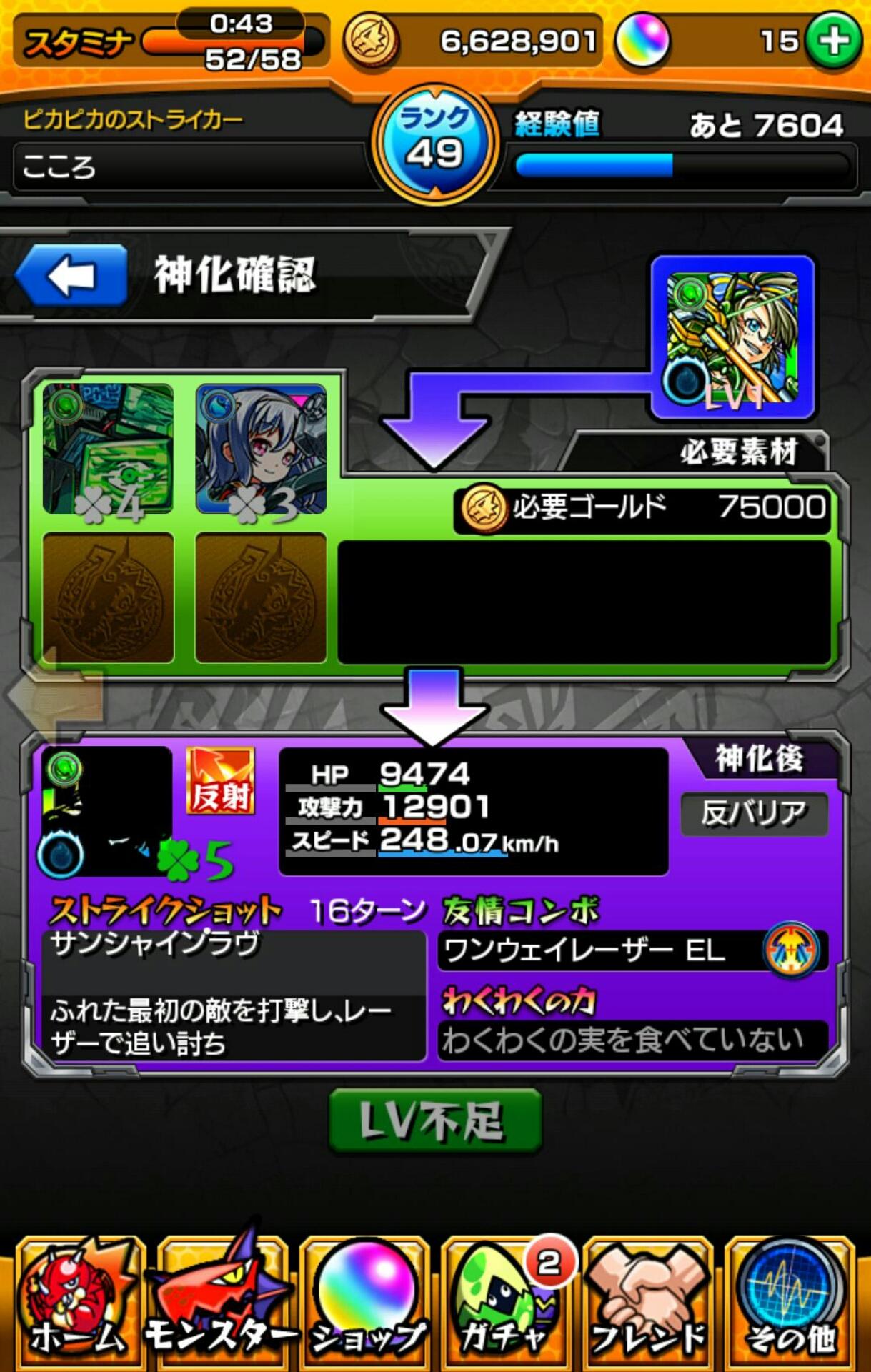This screenshot has height=1372, width=871.
Task: Open the ホーム tab
Action: (x=77, y=1302)
